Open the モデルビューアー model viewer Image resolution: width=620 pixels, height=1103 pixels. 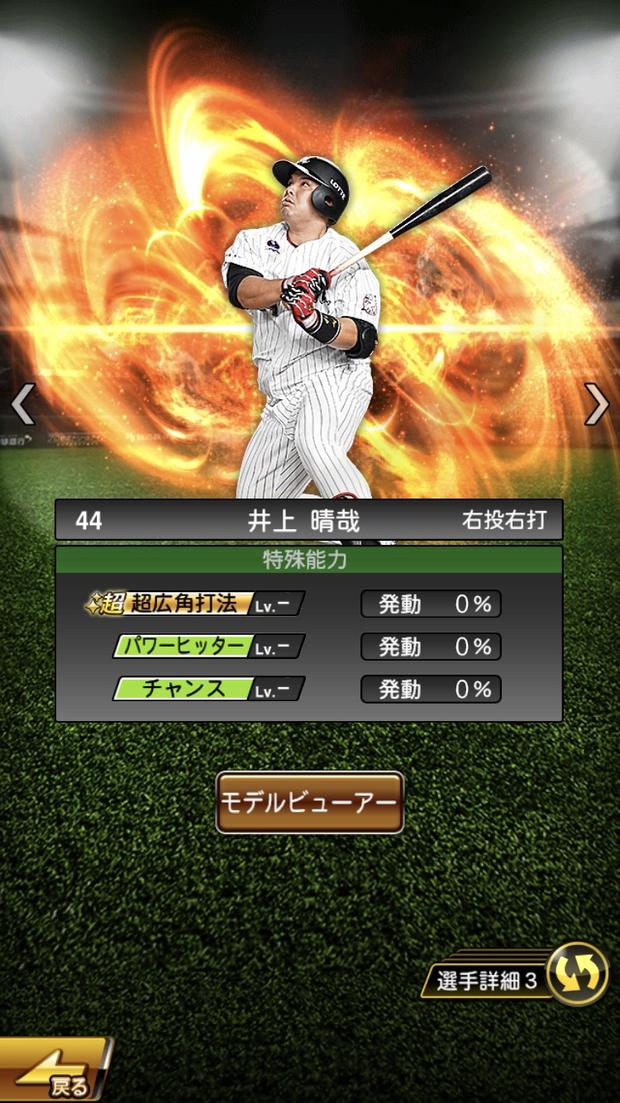click(310, 802)
